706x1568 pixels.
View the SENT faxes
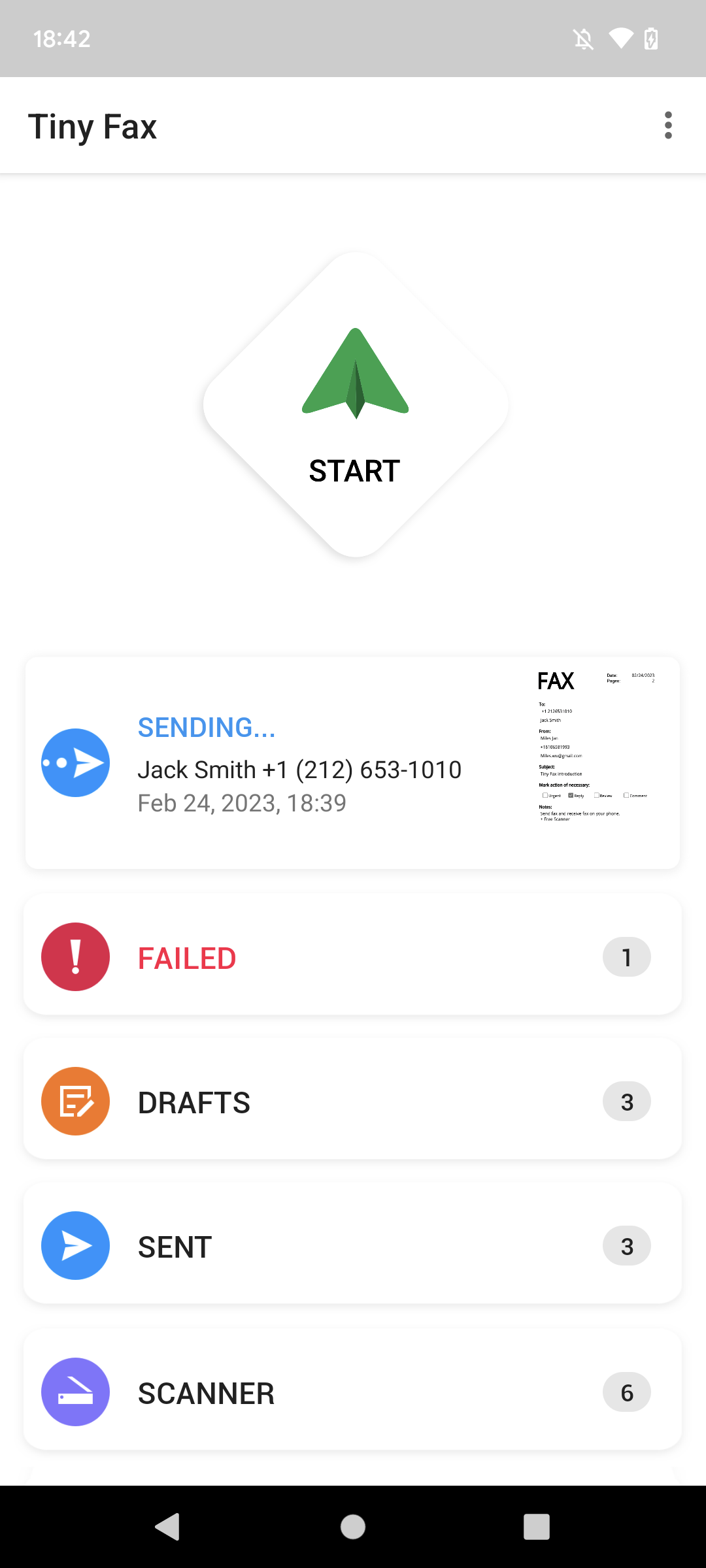353,1246
